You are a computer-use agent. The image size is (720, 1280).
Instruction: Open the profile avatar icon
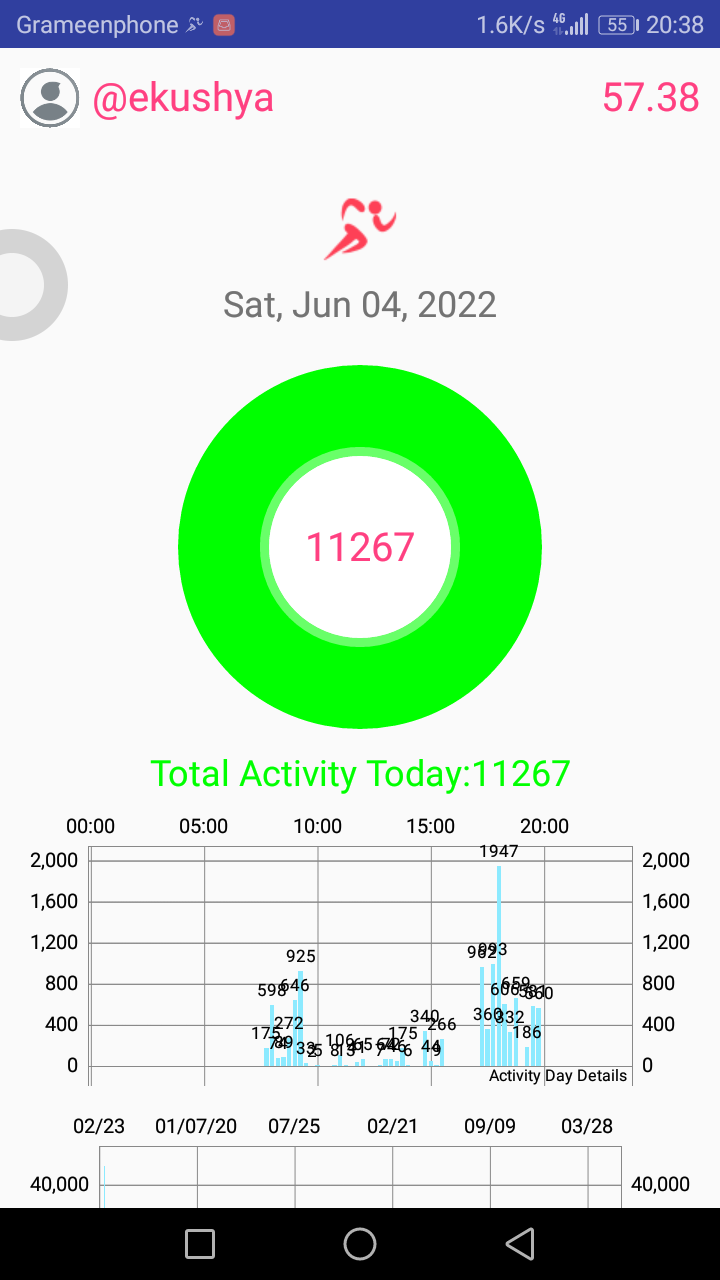click(x=49, y=98)
